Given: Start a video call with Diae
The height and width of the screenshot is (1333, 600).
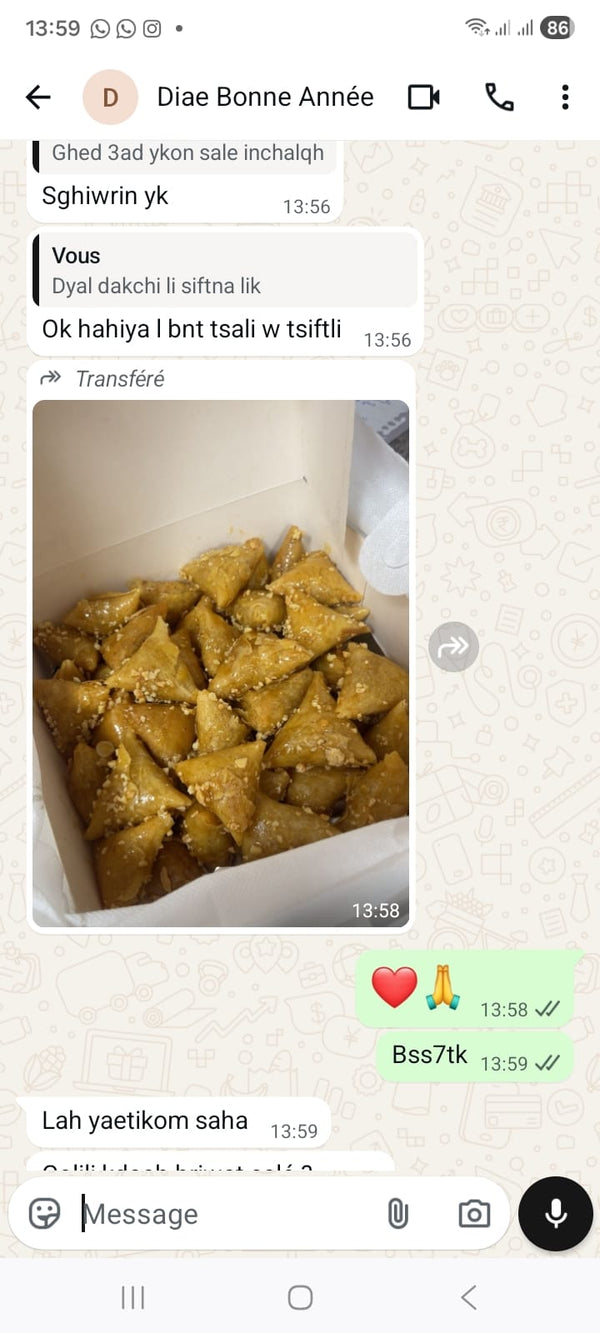Looking at the screenshot, I should click(x=424, y=97).
